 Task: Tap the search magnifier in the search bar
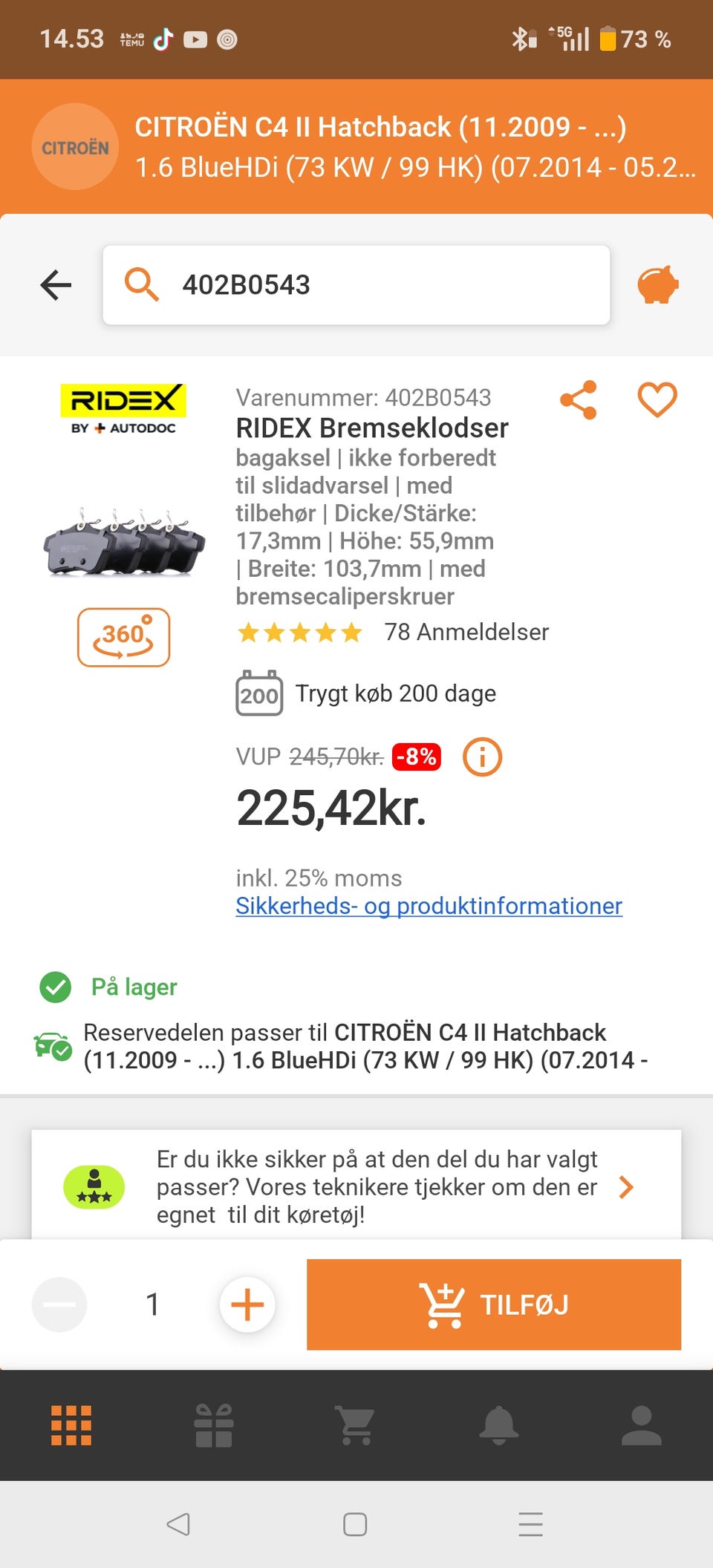click(x=142, y=284)
